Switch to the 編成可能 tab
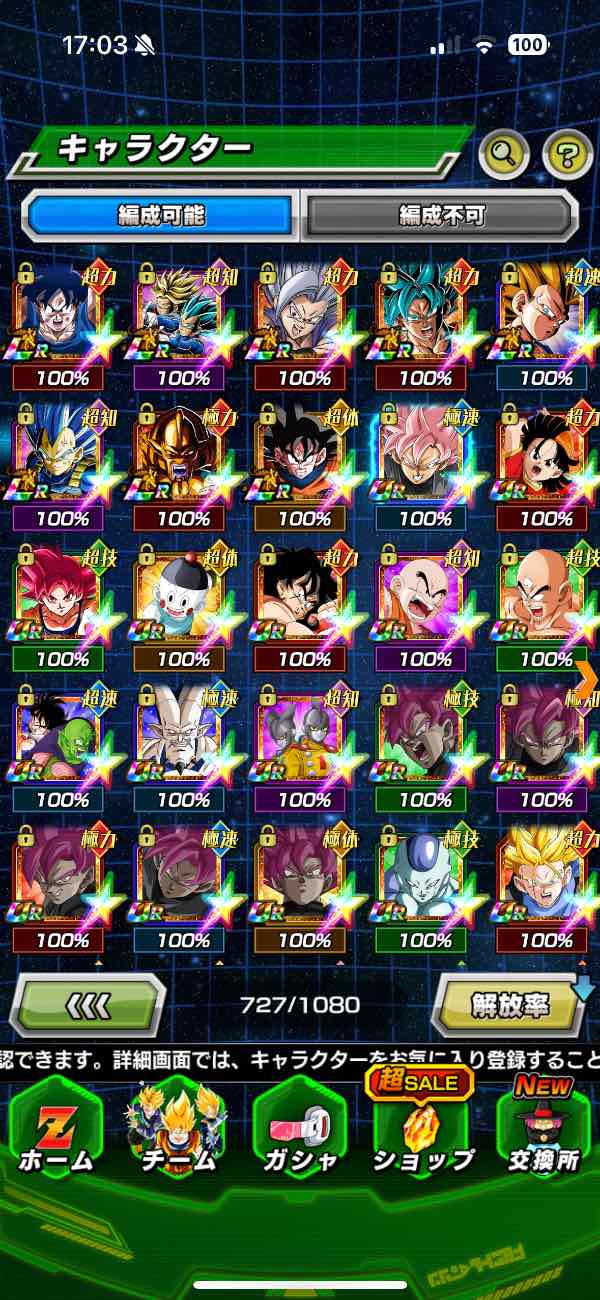 [160, 213]
